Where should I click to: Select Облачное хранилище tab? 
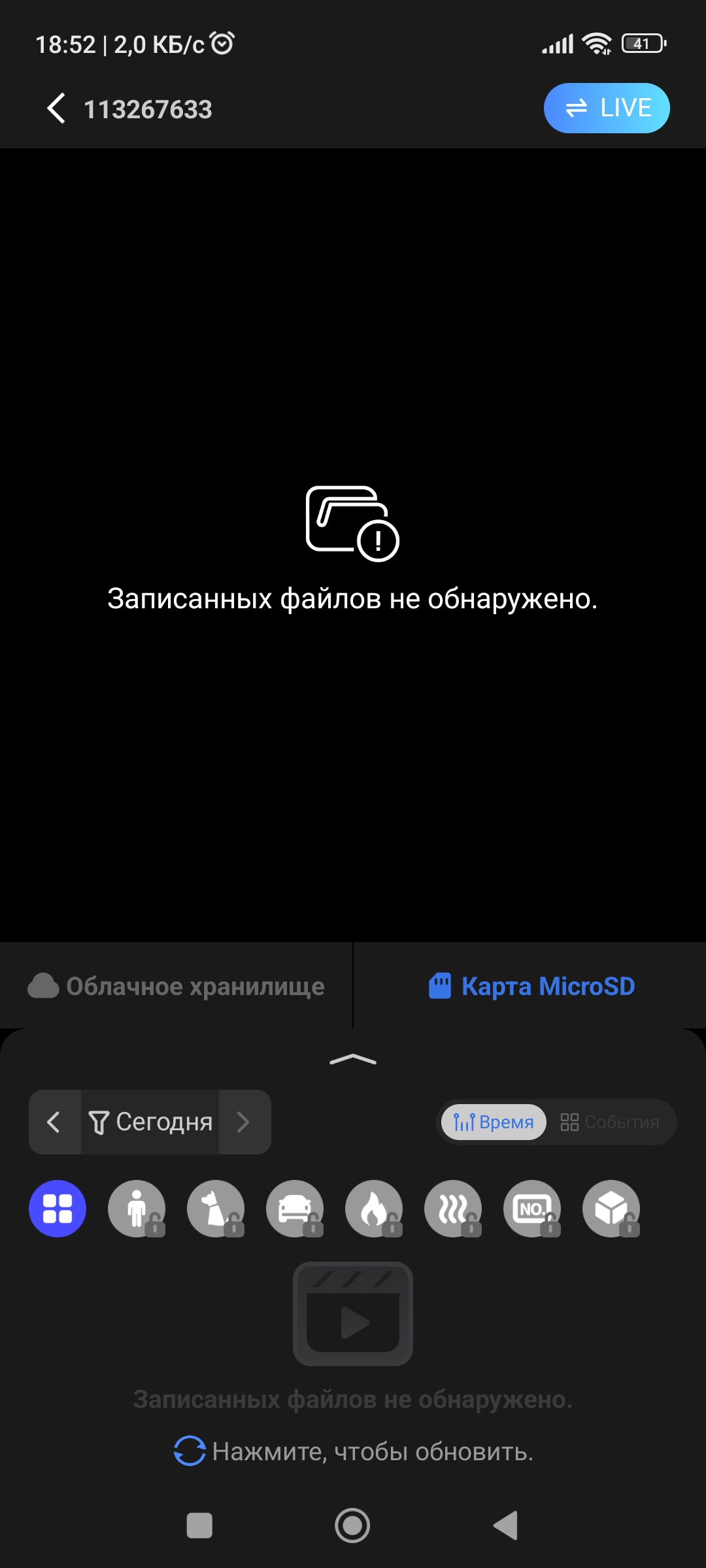coord(176,986)
